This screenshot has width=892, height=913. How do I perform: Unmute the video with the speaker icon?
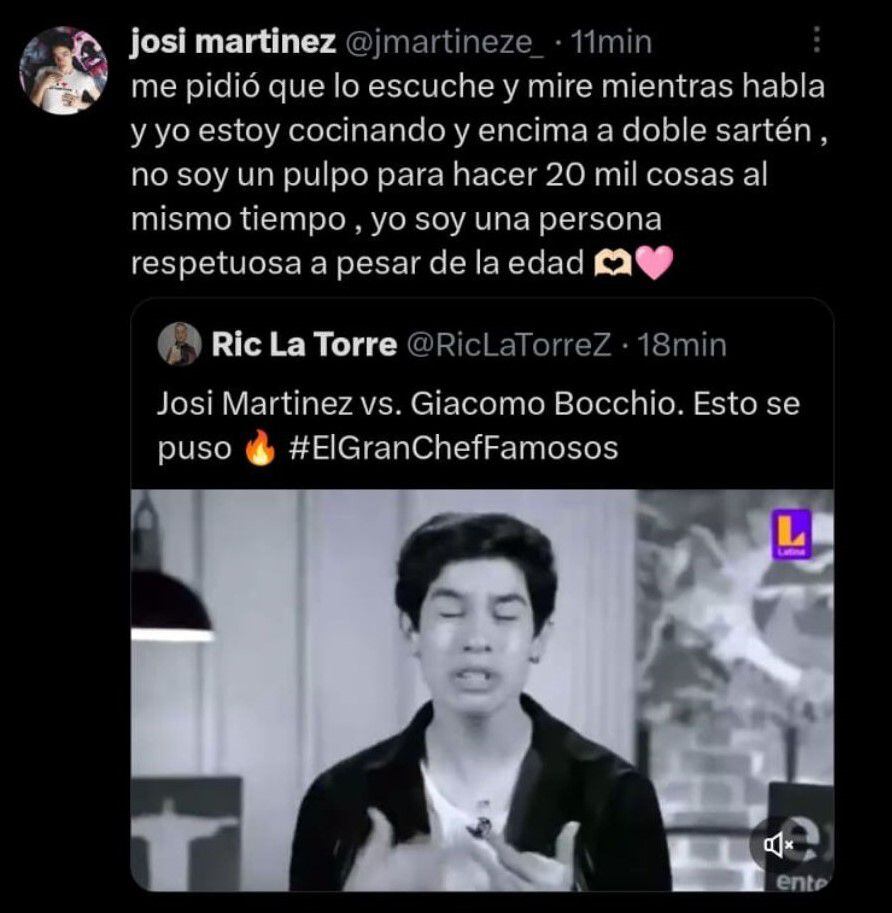tap(778, 846)
